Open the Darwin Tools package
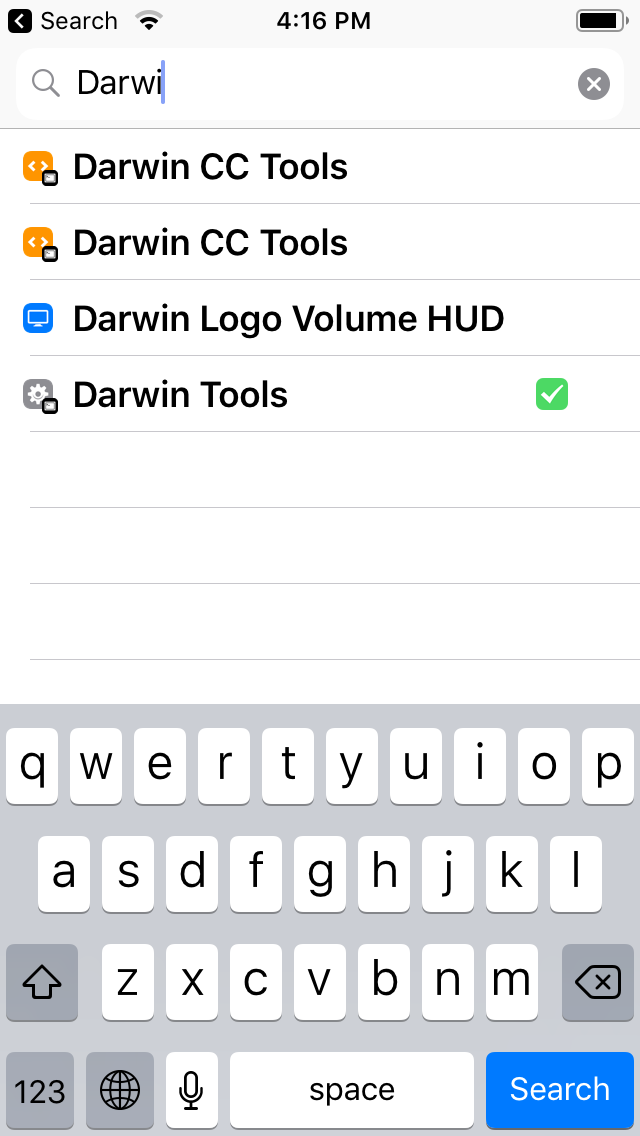Viewport: 640px width, 1136px height. click(180, 395)
